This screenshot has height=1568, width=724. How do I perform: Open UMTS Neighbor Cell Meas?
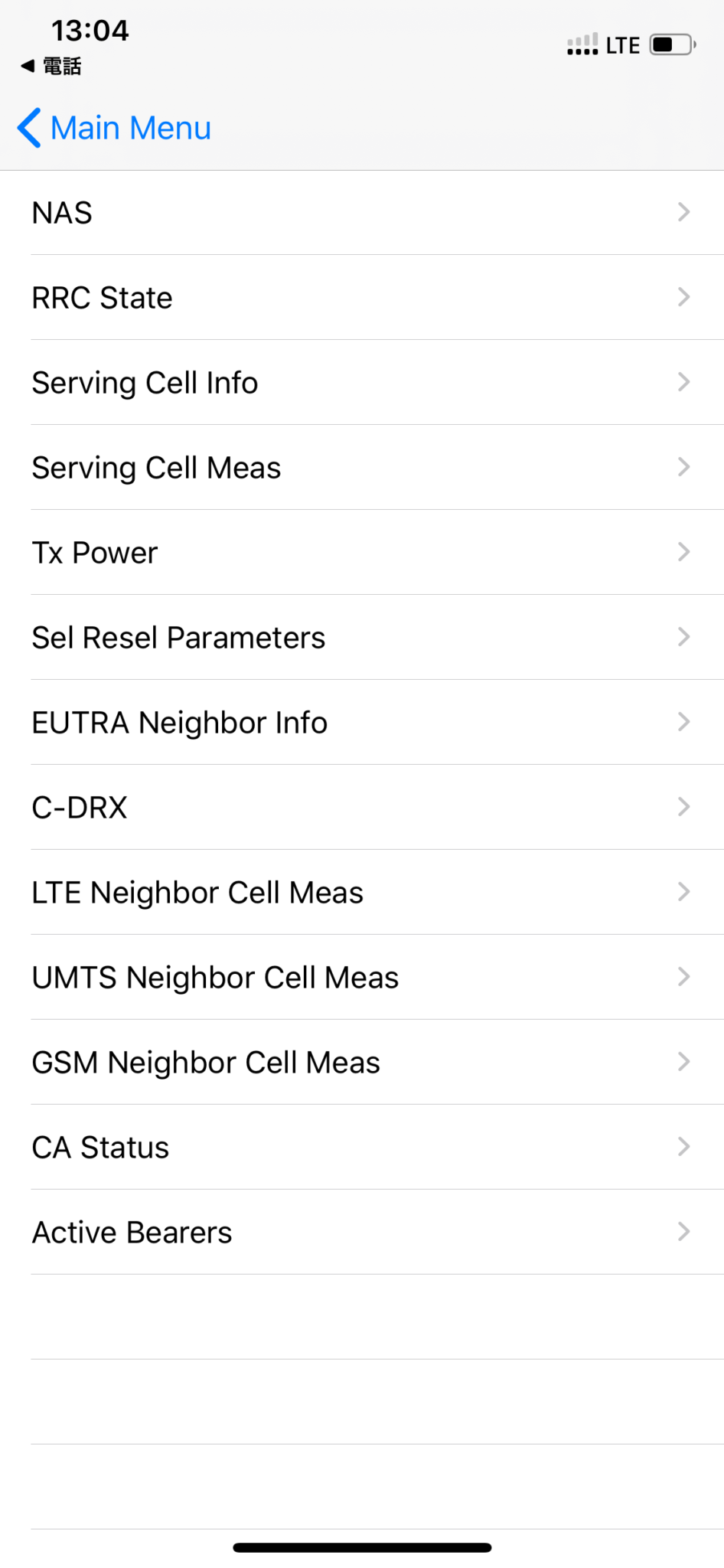pyautogui.click(x=361, y=978)
